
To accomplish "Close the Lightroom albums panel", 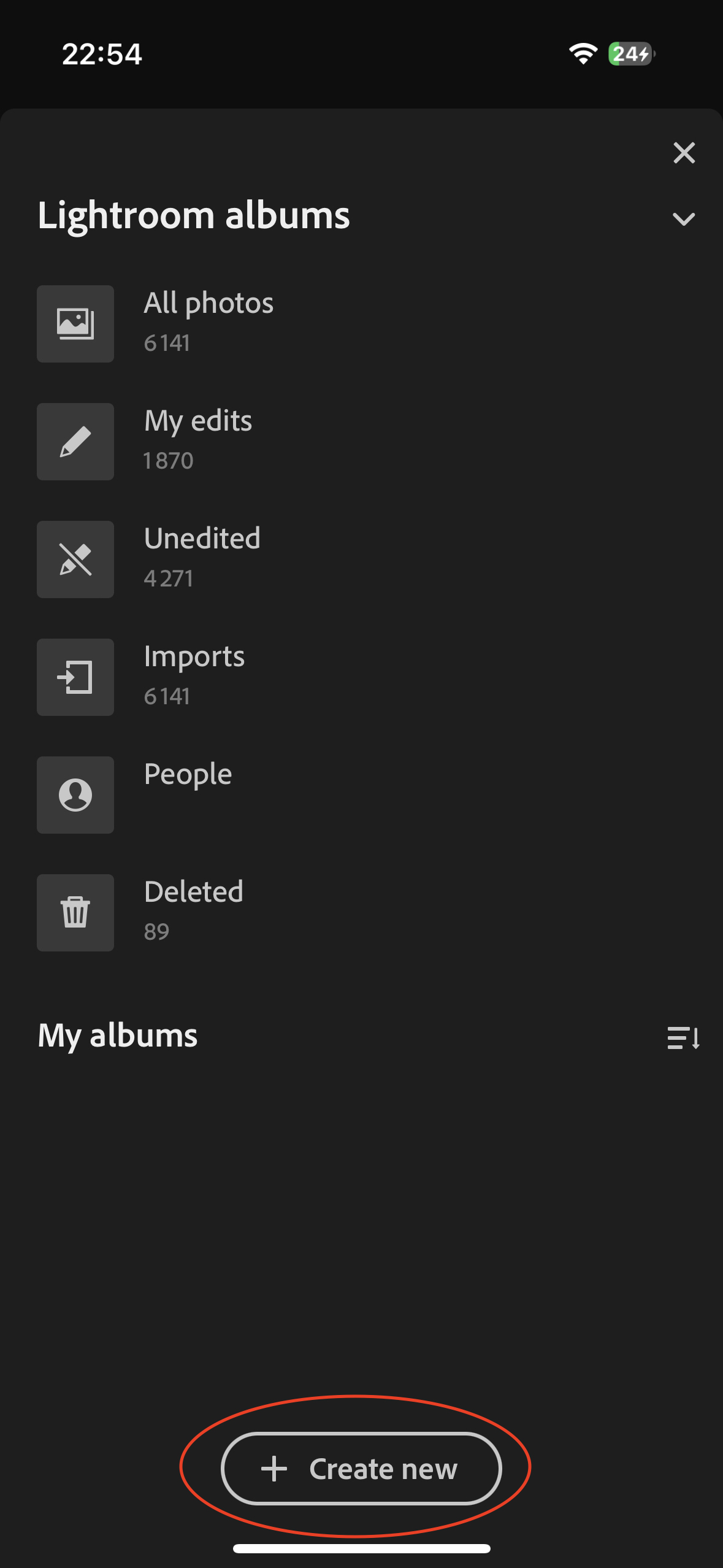I will (684, 153).
